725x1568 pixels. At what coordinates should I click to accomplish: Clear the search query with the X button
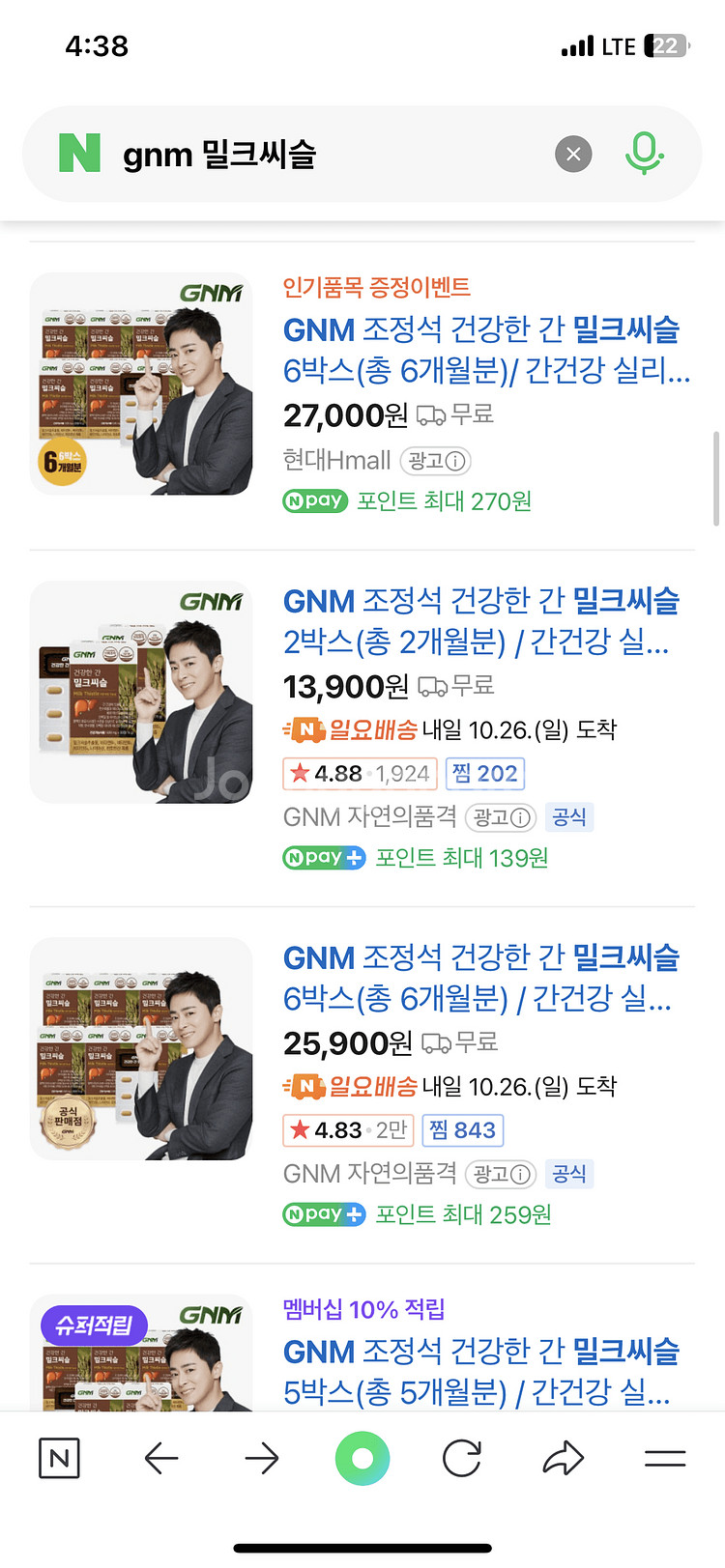tap(572, 154)
